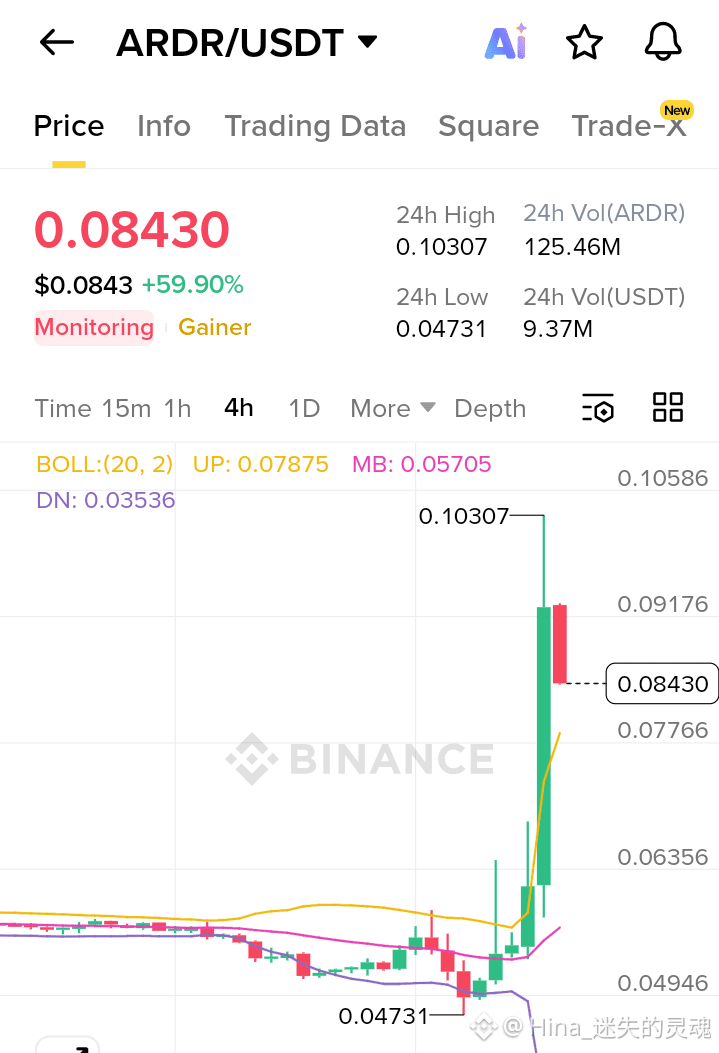The height and width of the screenshot is (1053, 719).
Task: Select the Time chart interval
Action: 62,408
